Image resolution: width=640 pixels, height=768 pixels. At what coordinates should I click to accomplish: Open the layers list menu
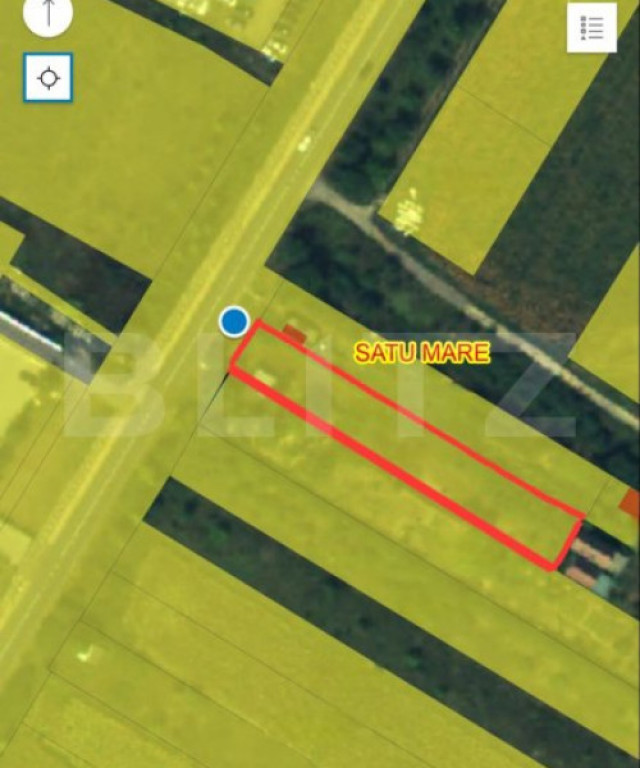tap(591, 27)
